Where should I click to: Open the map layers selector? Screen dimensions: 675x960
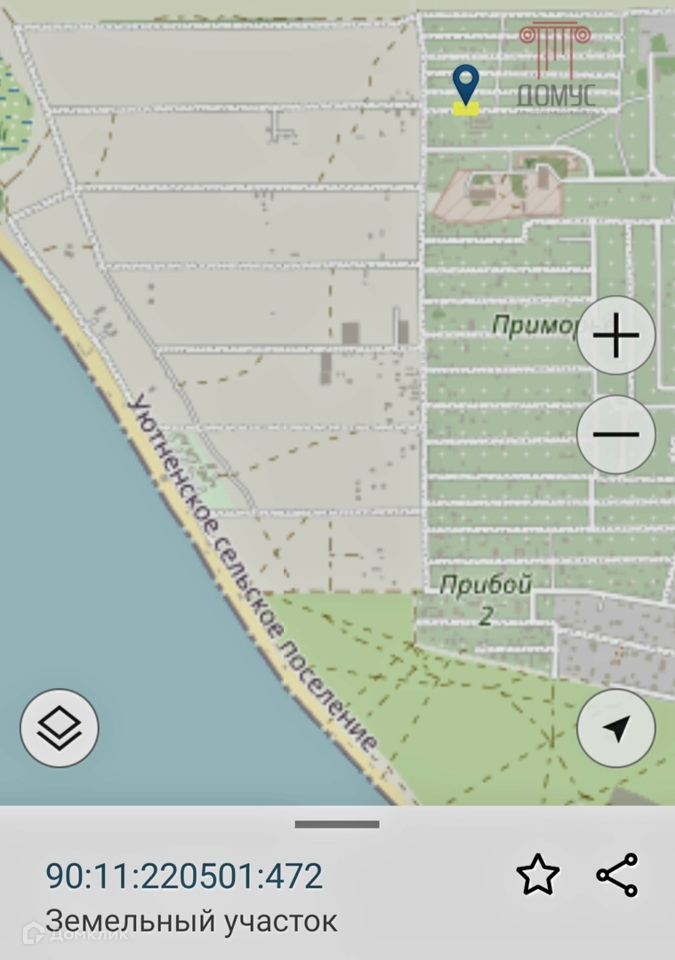(59, 728)
